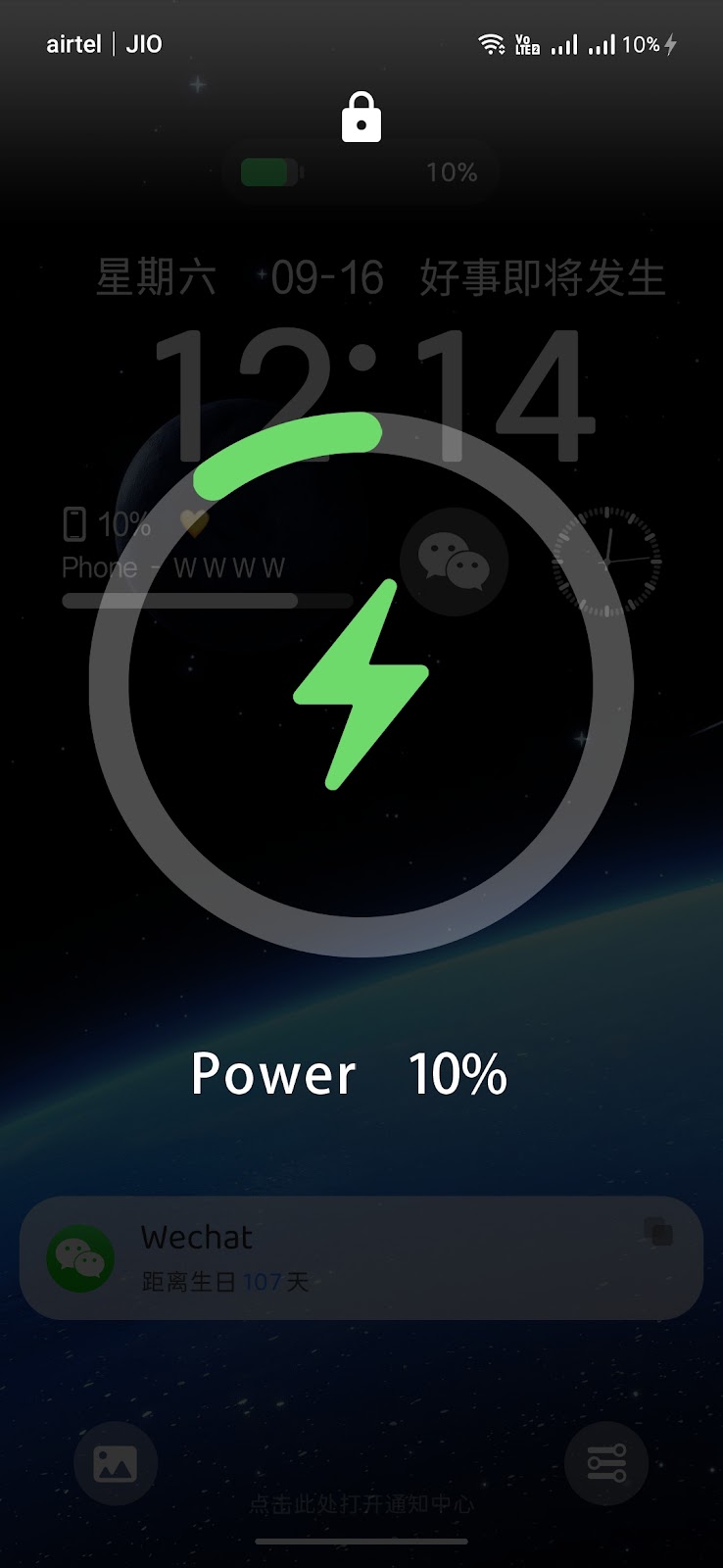Open the analog clock widget
This screenshot has width=723, height=1568.
coord(606,562)
